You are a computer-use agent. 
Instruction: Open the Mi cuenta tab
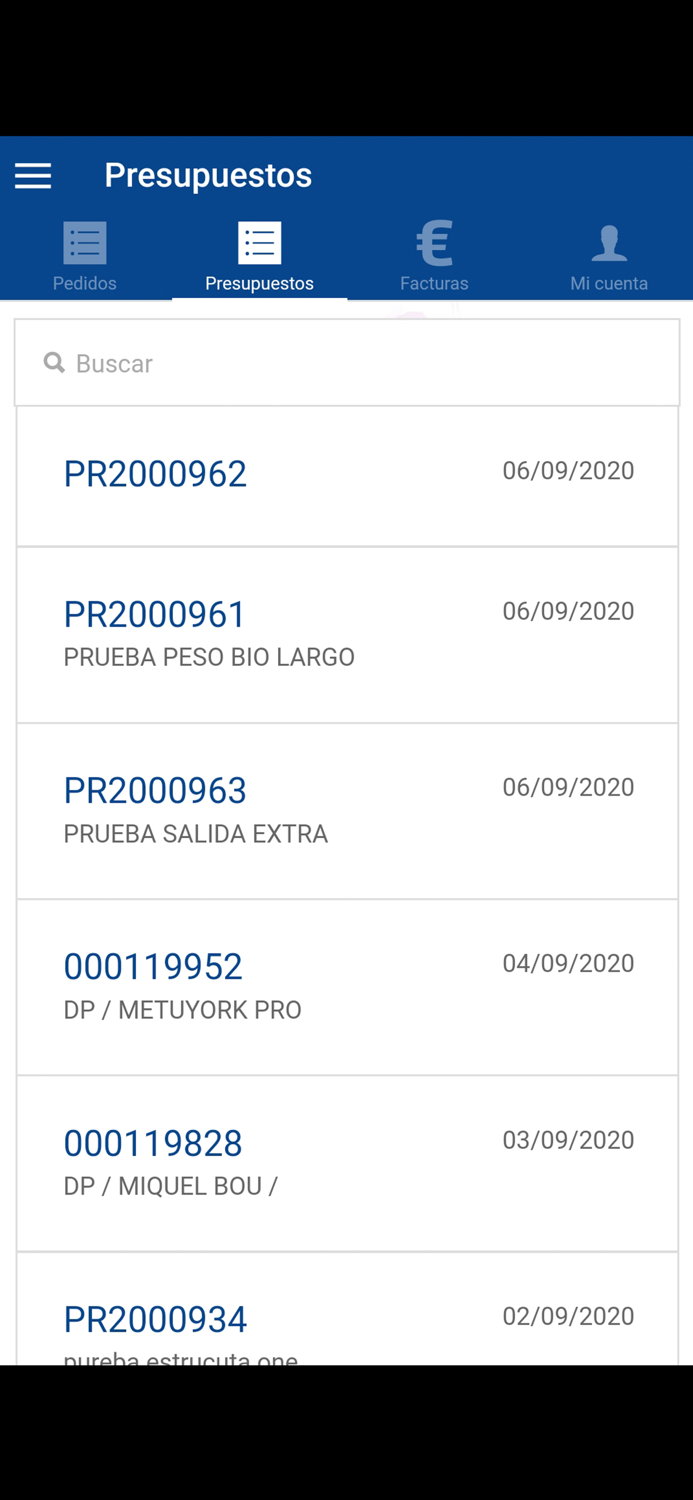point(608,257)
